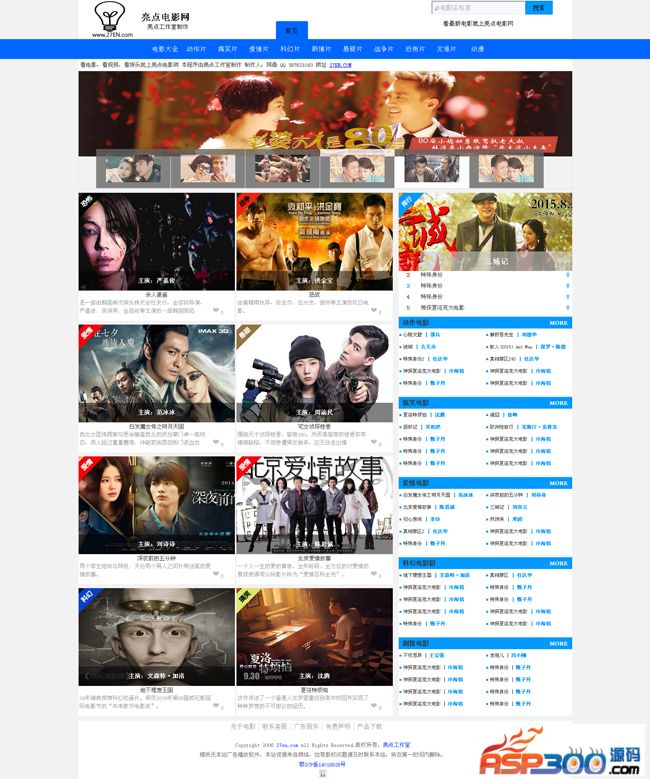The height and width of the screenshot is (779, 650).
Task: Open the 北京爱情故事 movie card
Action: tap(314, 505)
